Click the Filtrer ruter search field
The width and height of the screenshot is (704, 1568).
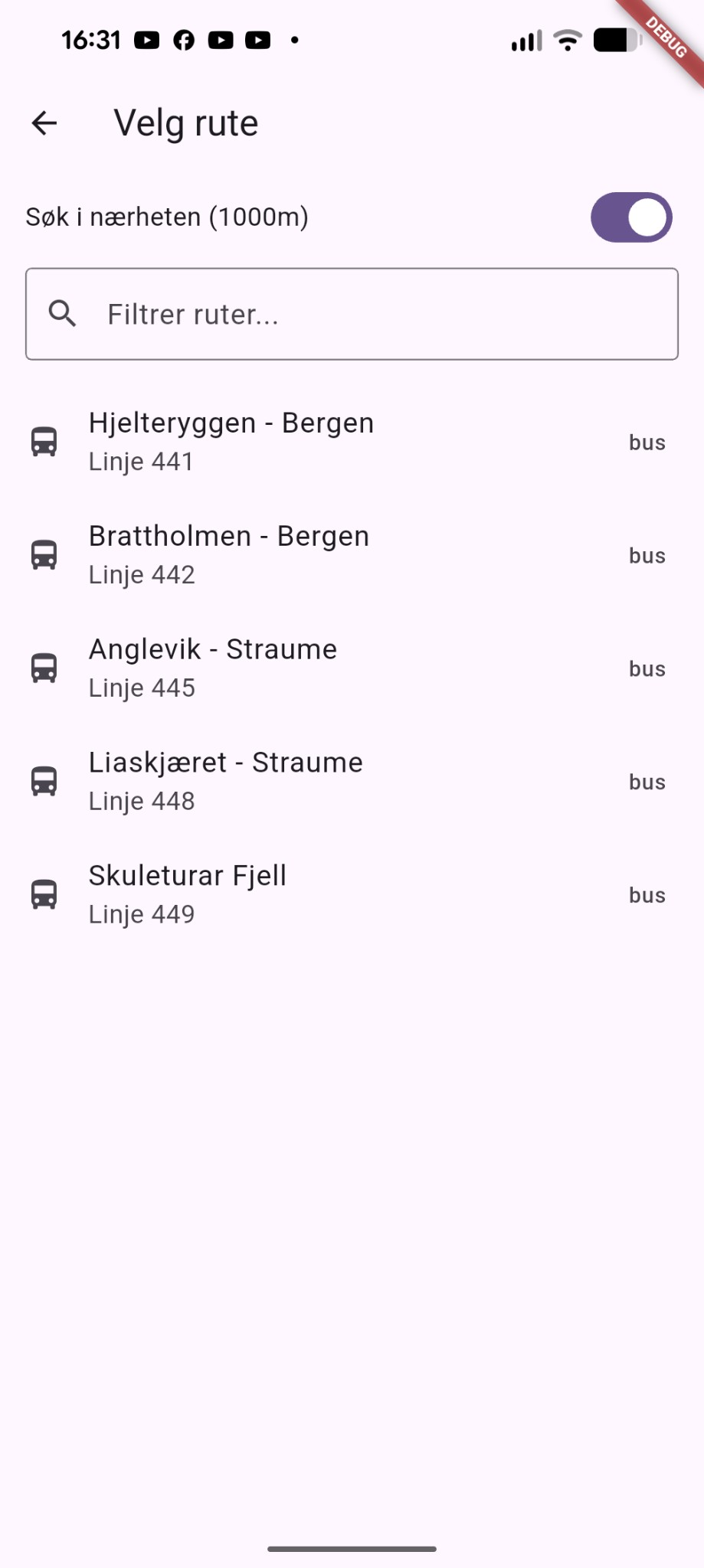pos(352,314)
